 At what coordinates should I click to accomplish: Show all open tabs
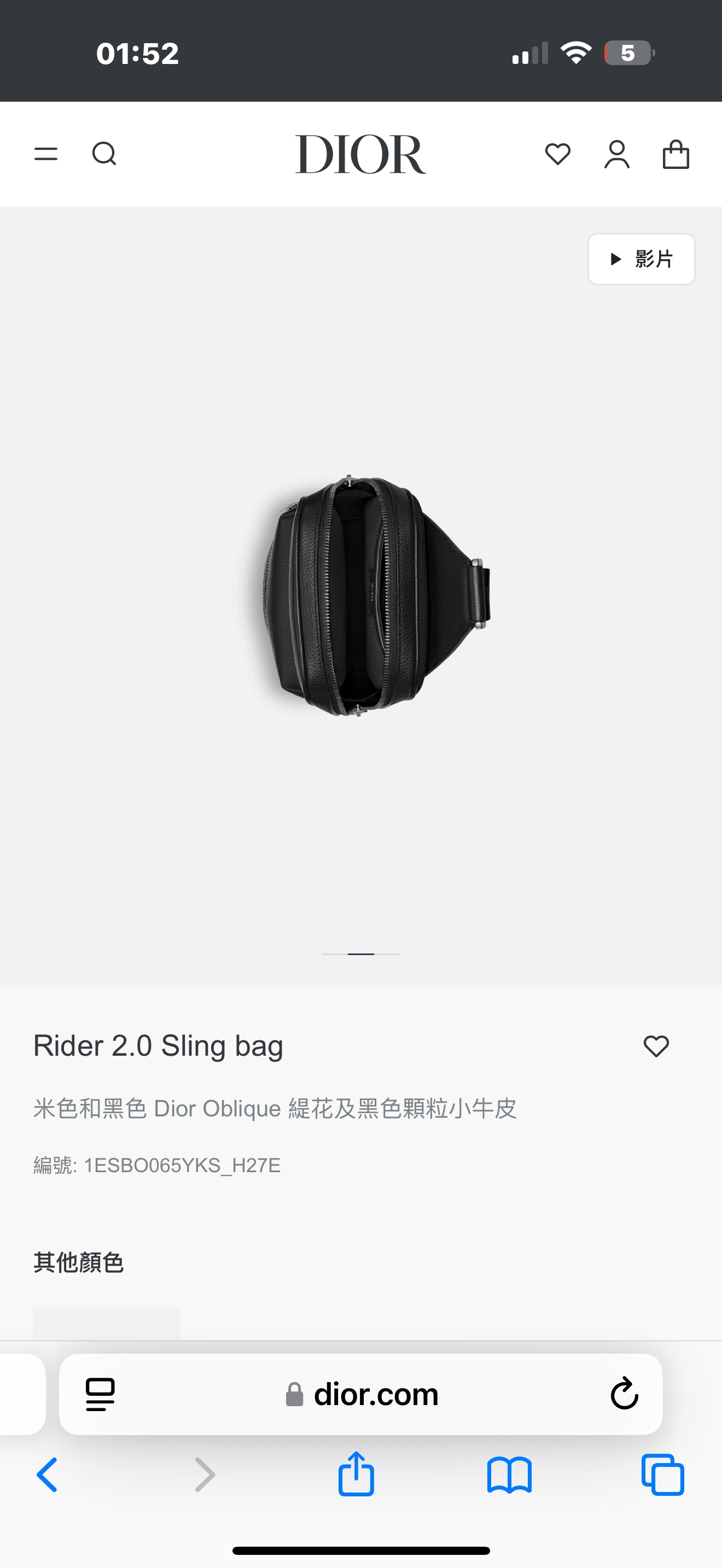(x=663, y=1475)
